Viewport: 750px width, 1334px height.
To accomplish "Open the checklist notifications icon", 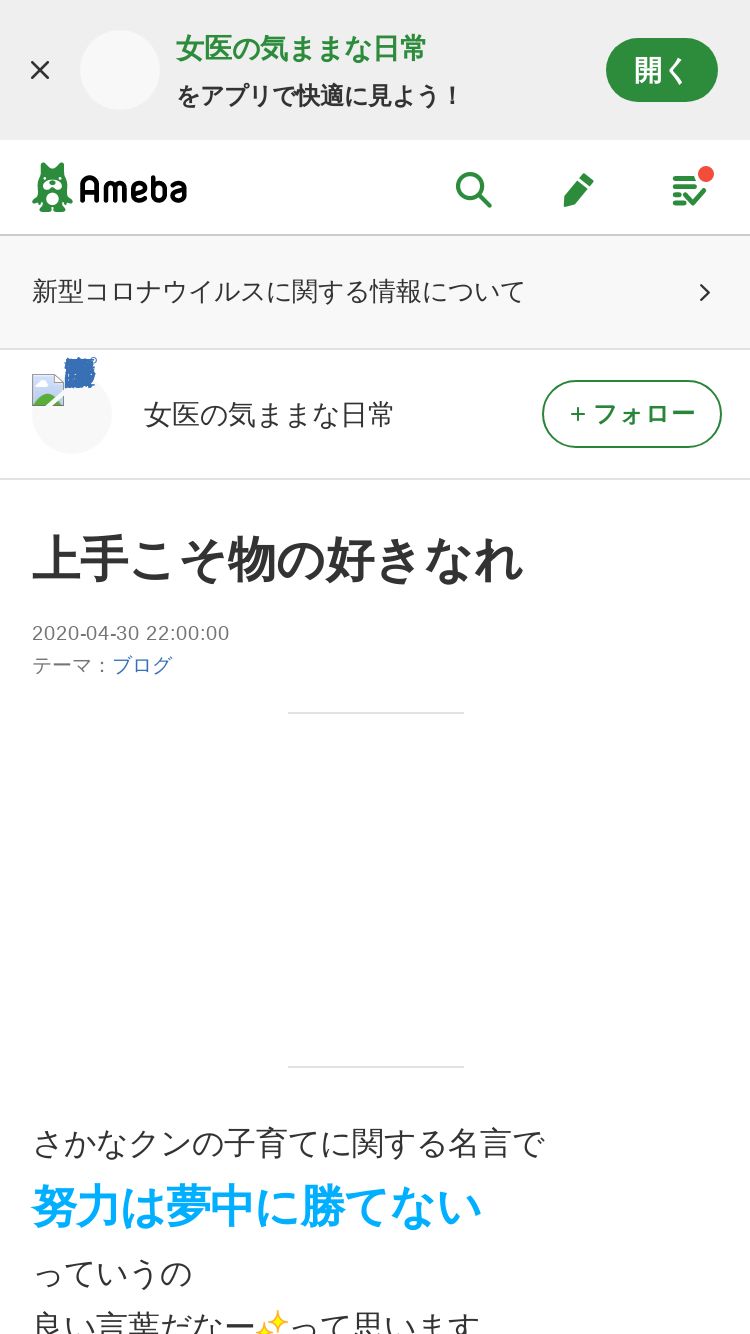I will tap(689, 189).
